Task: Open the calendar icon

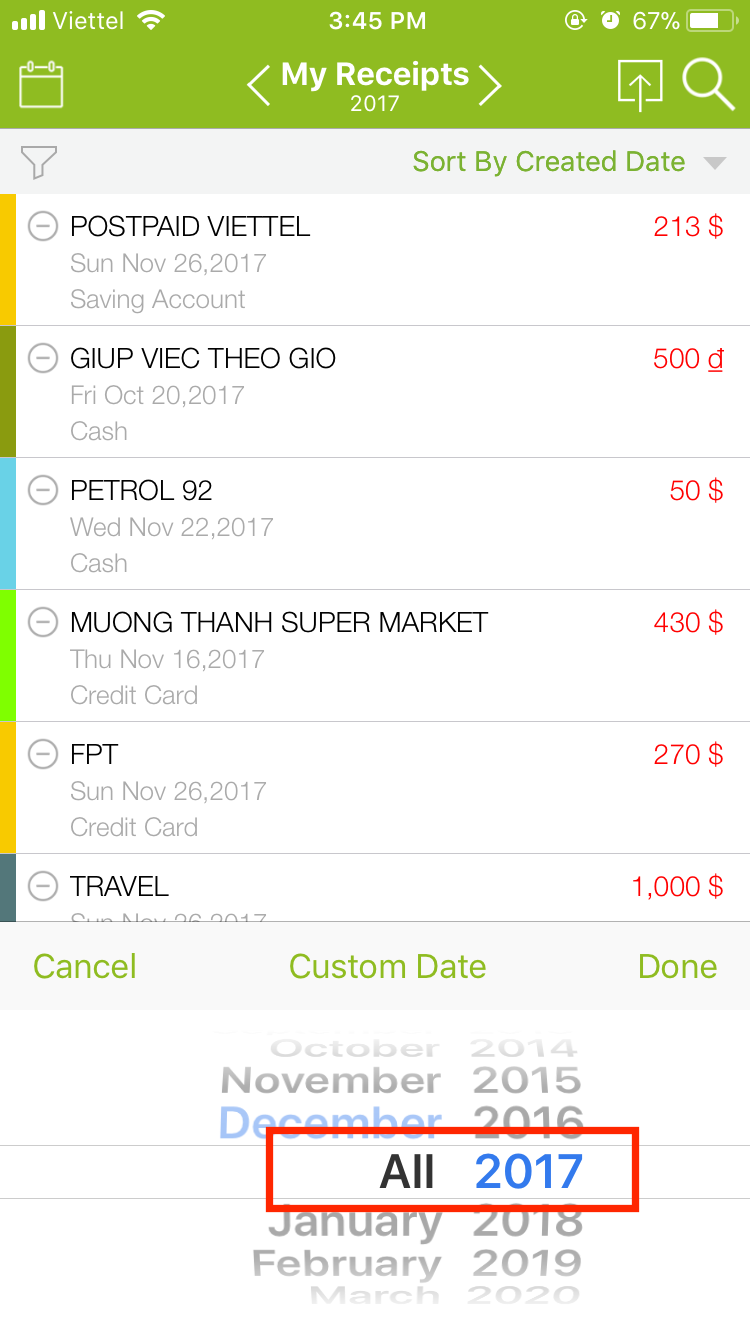Action: (x=41, y=85)
